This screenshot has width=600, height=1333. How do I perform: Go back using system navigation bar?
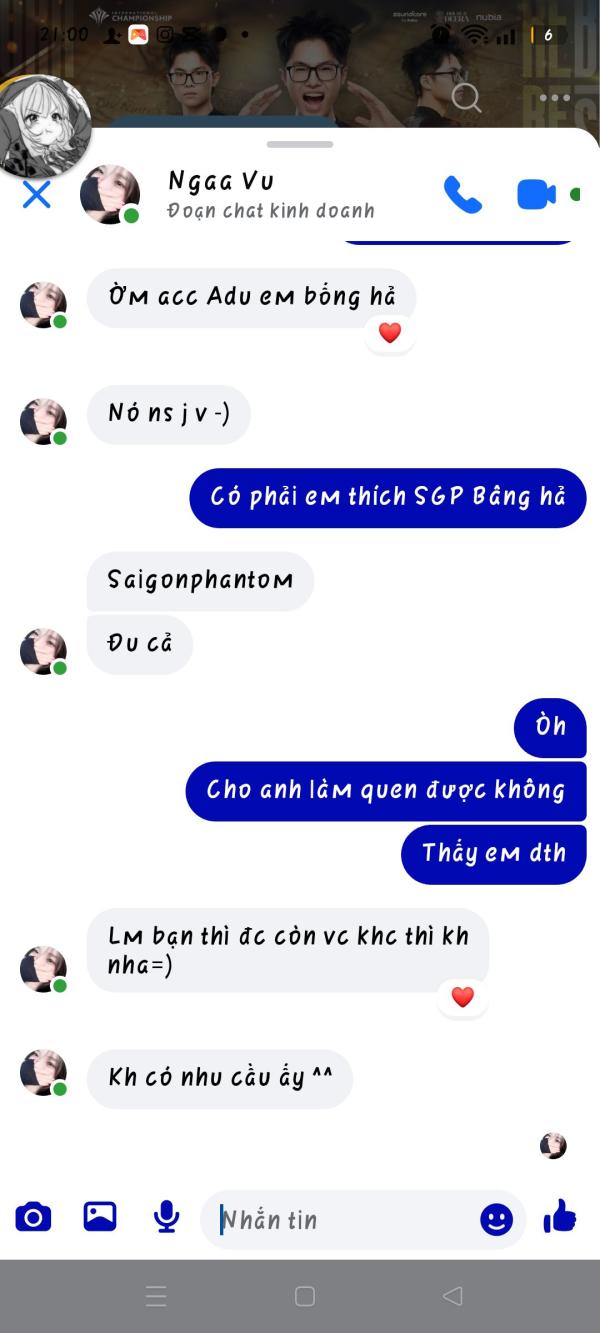coord(452,1296)
